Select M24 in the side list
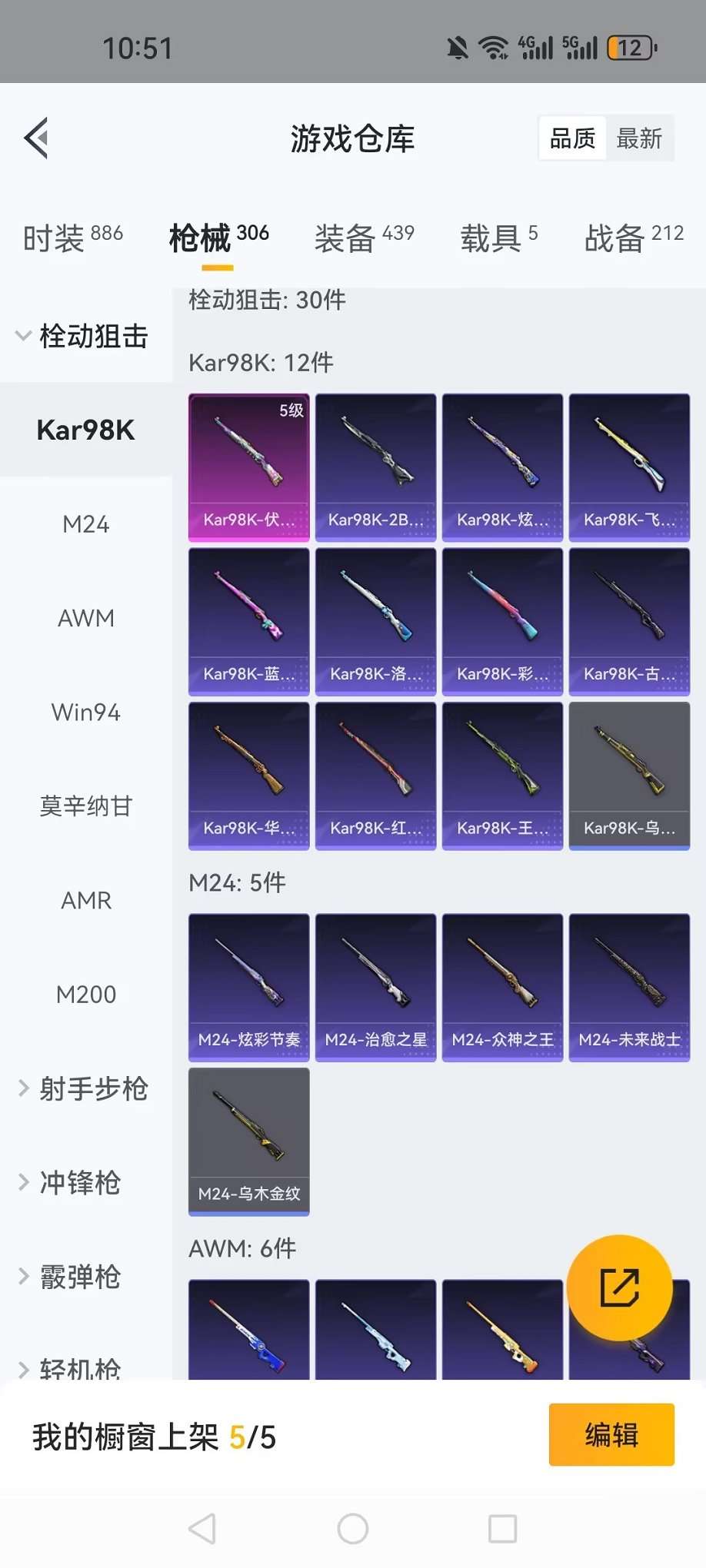 click(86, 524)
